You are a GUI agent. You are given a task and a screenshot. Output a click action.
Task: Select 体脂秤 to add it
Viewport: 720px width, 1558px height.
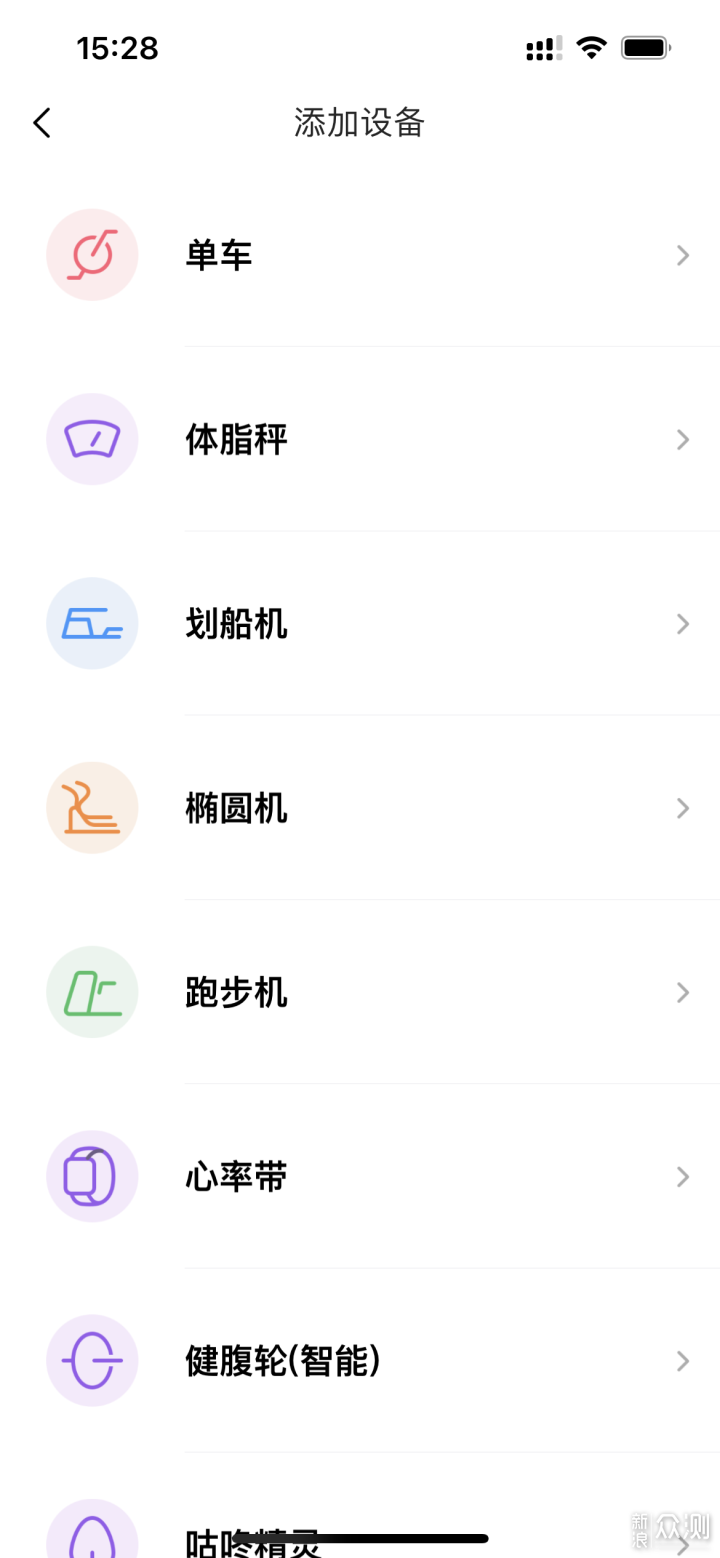(x=360, y=439)
